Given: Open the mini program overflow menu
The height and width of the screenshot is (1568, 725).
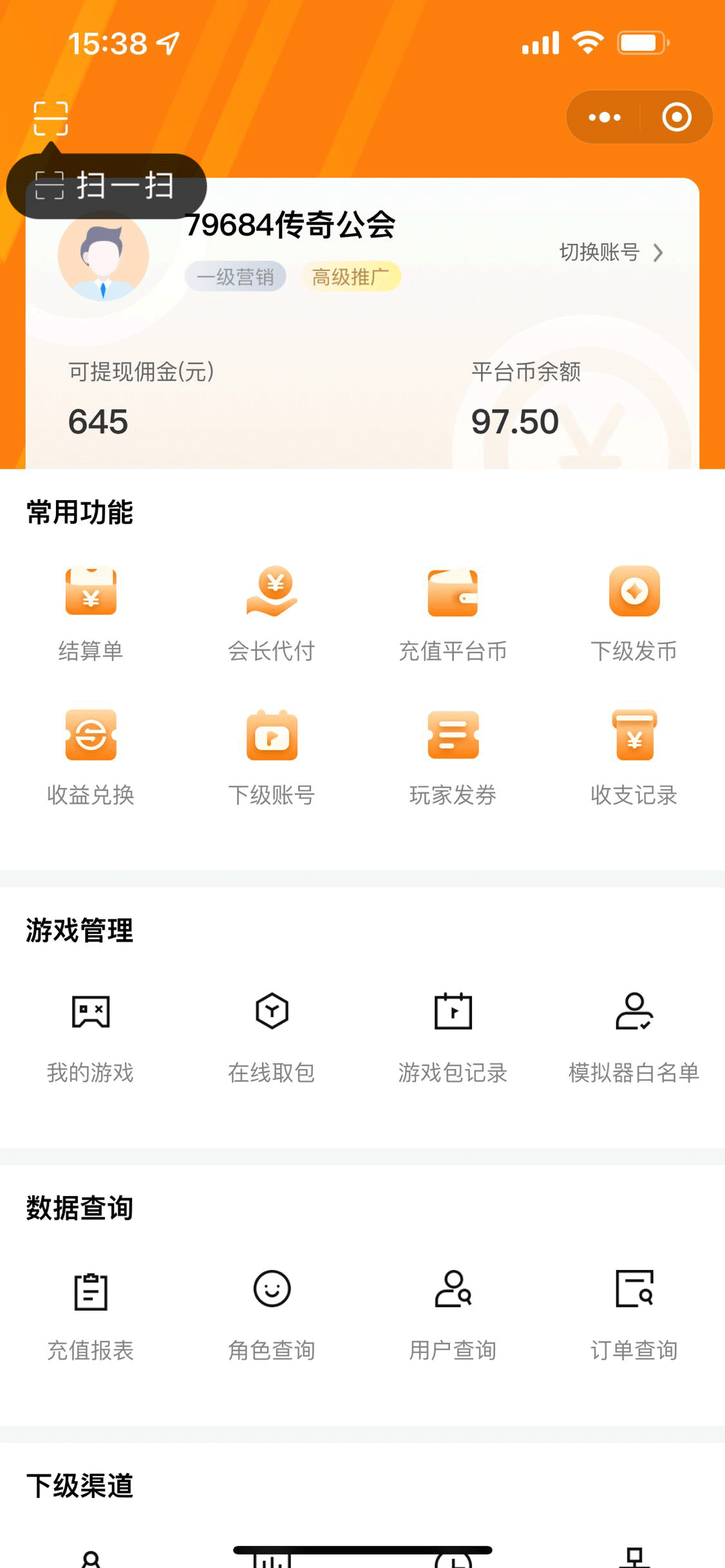Looking at the screenshot, I should point(604,117).
